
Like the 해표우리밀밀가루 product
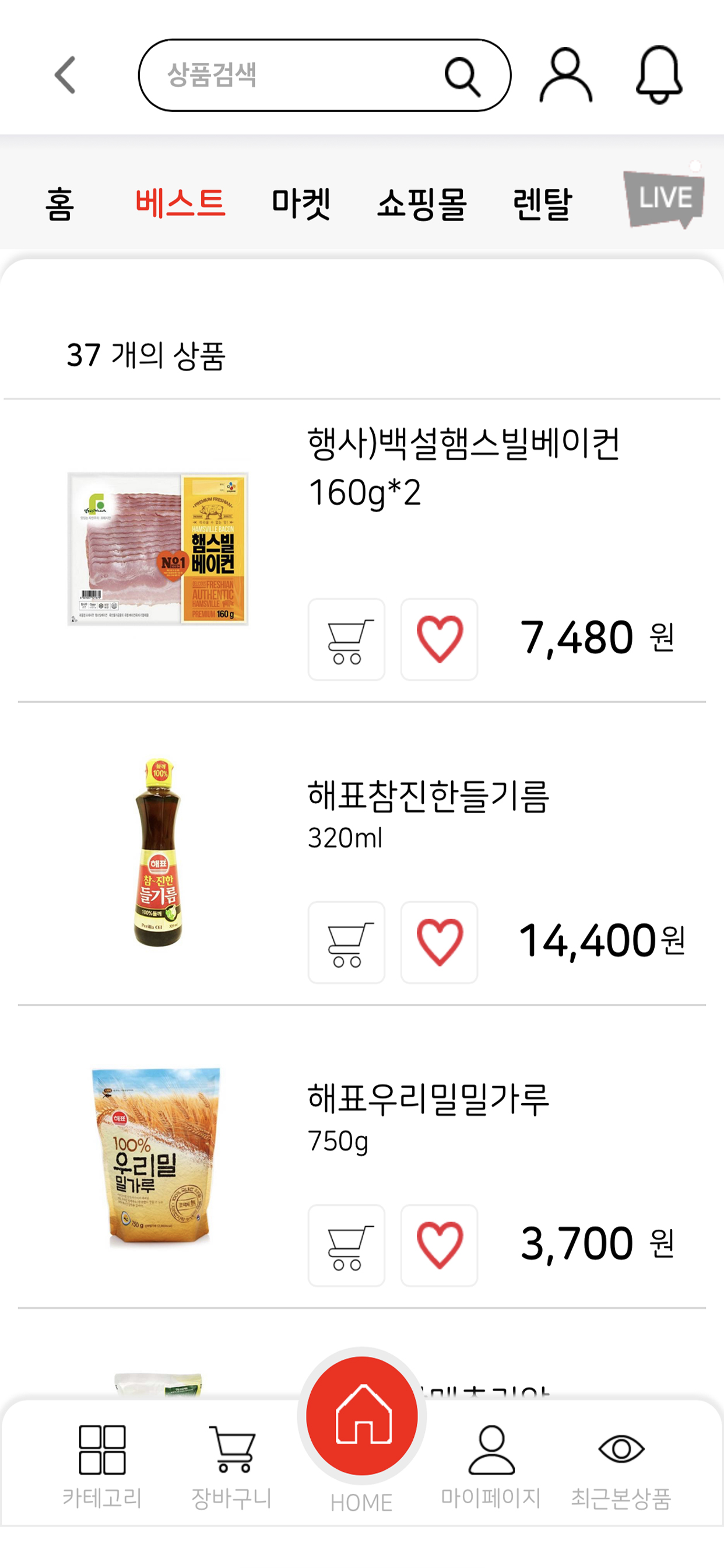tap(440, 1245)
